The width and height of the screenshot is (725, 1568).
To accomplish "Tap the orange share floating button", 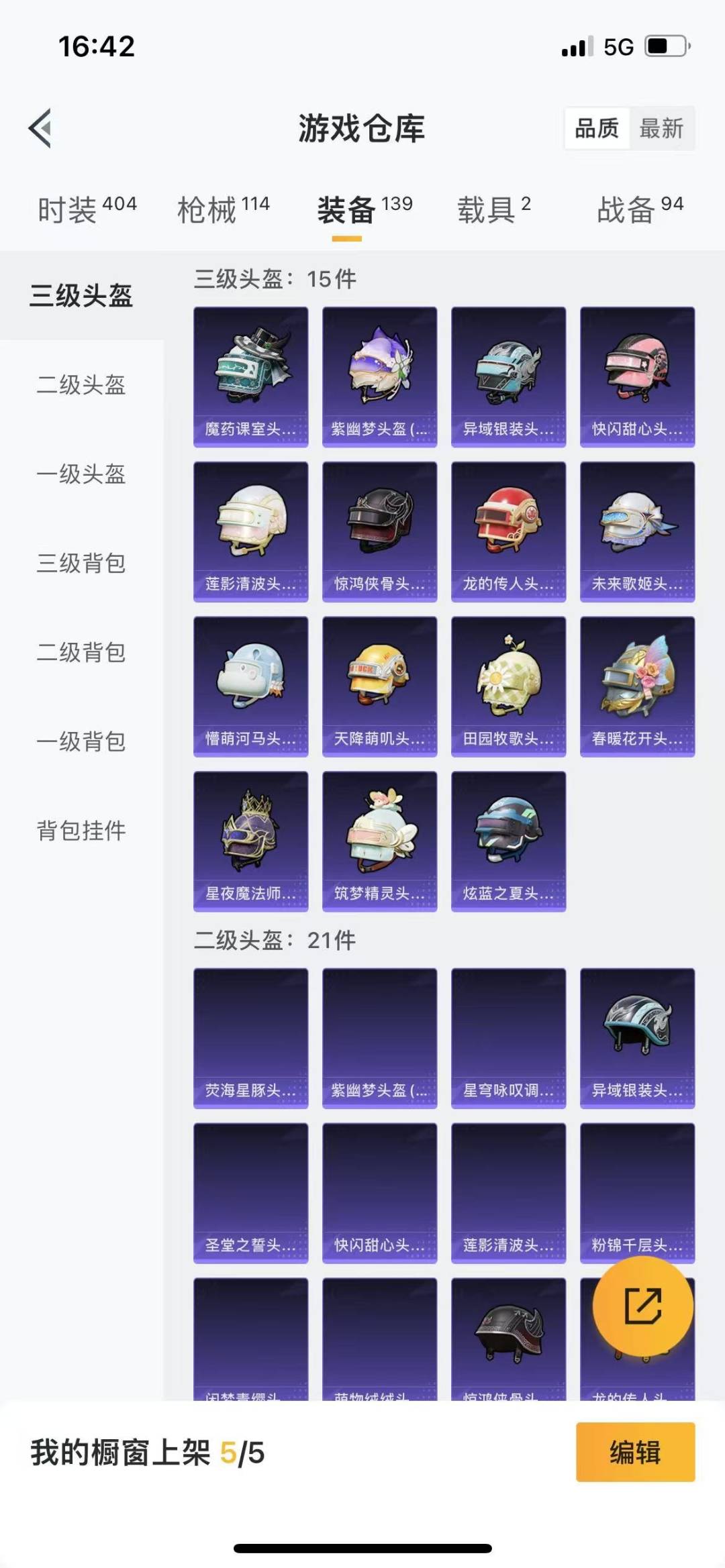I will (643, 1306).
